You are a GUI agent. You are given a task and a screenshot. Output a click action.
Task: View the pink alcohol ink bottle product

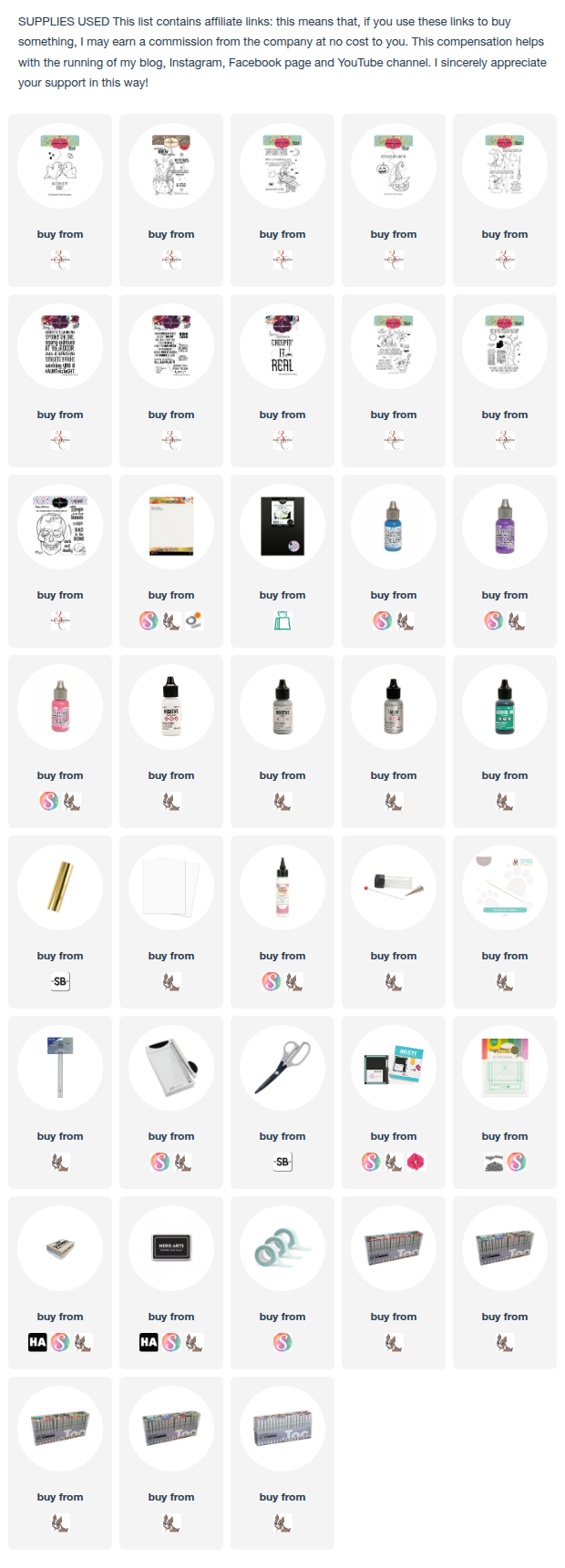(x=60, y=707)
